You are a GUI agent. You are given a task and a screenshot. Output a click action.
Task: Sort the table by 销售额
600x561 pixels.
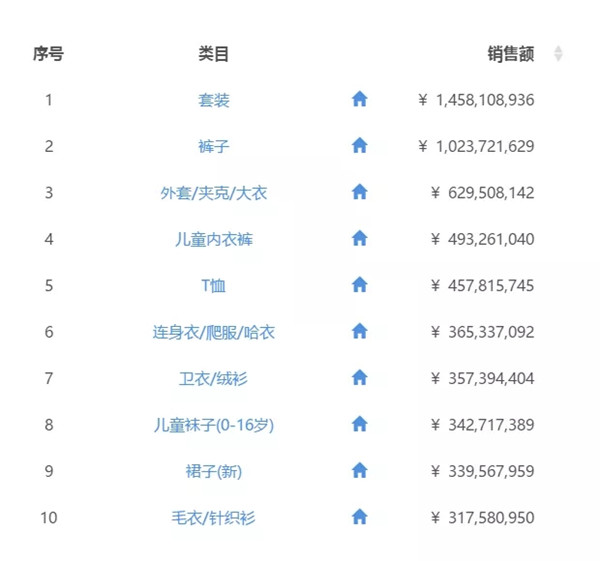coord(558,54)
